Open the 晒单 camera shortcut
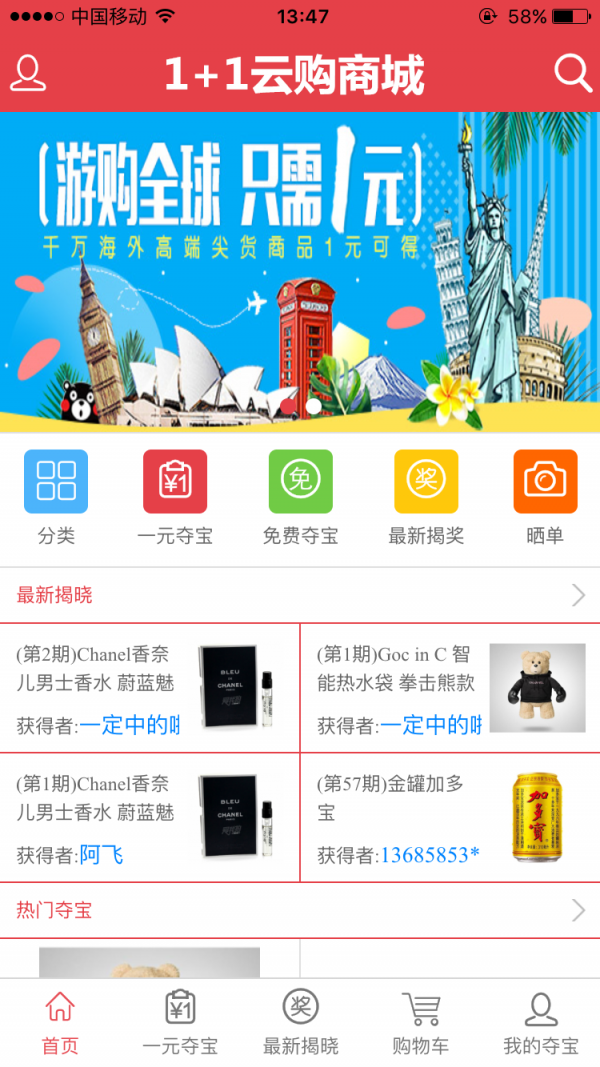 545,497
